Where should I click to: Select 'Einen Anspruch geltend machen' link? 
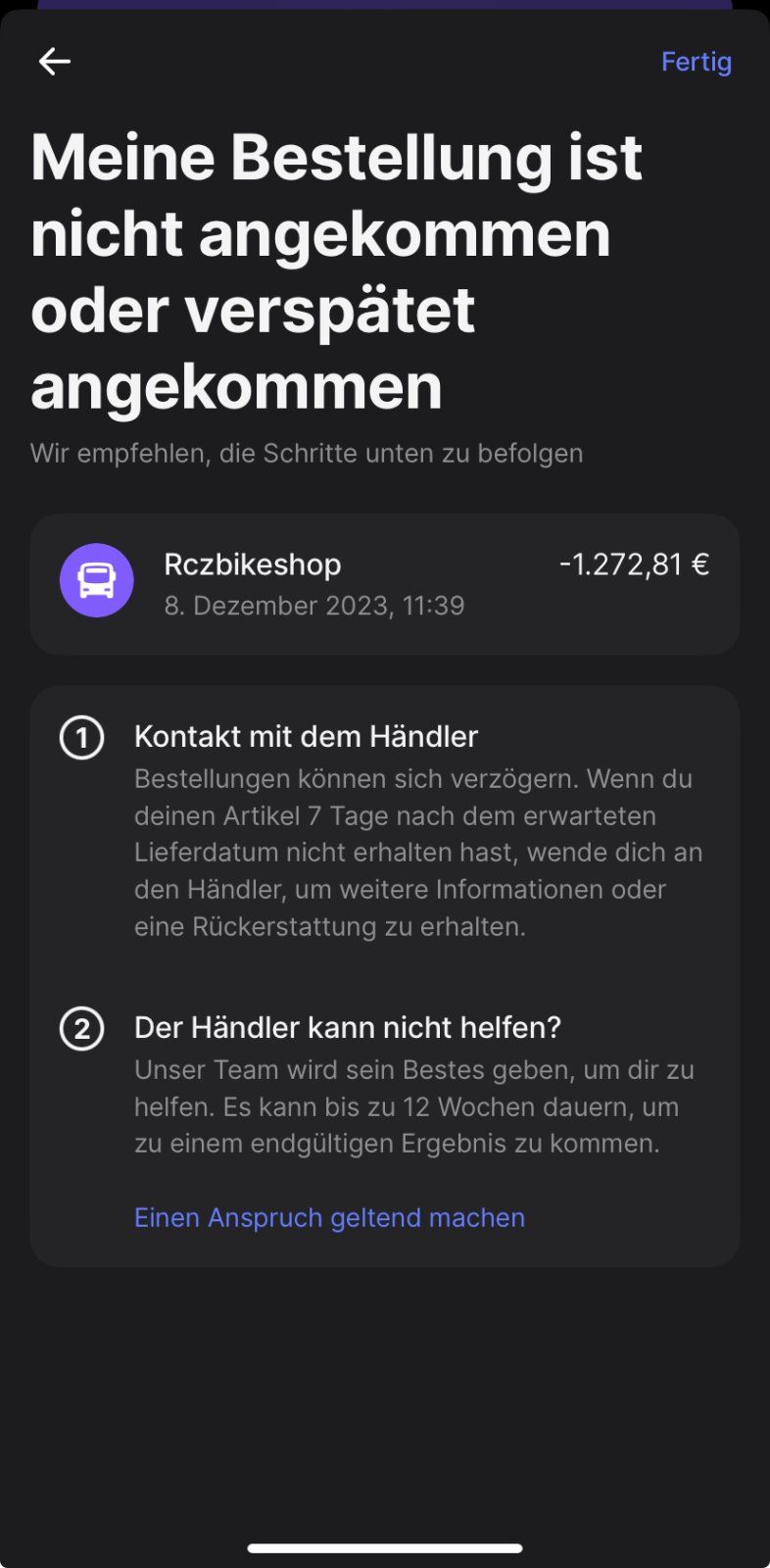329,1217
